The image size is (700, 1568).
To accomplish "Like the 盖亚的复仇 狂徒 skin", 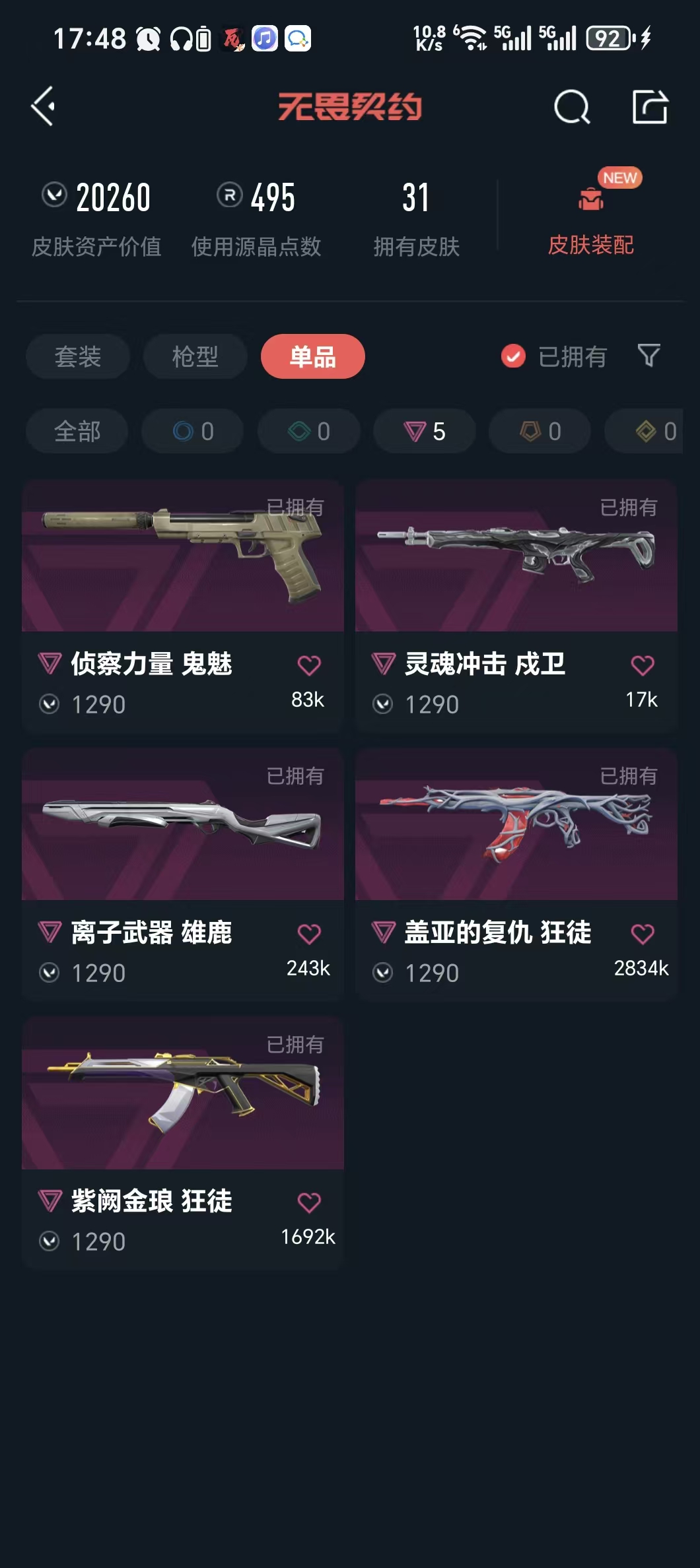I will pyautogui.click(x=643, y=934).
